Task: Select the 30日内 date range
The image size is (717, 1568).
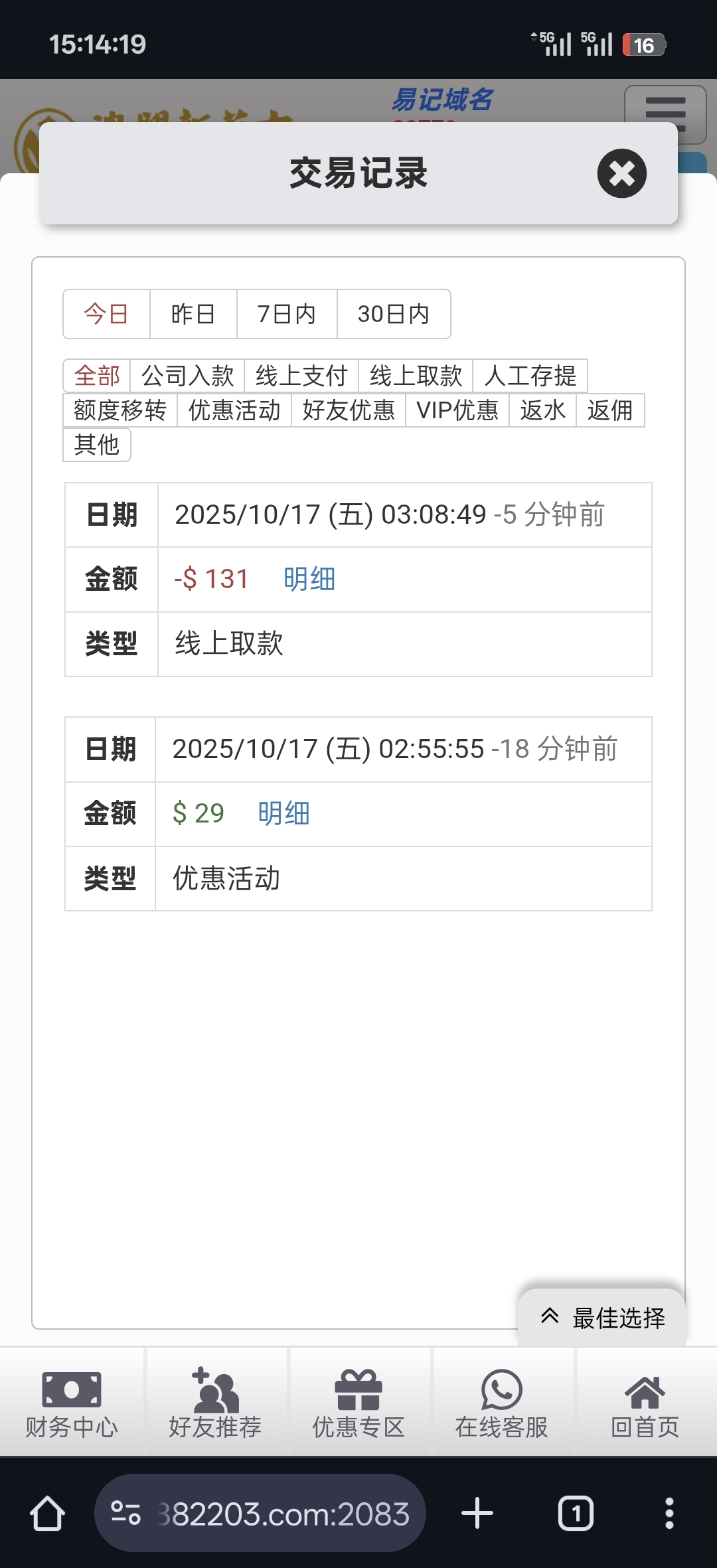Action: pos(394,314)
